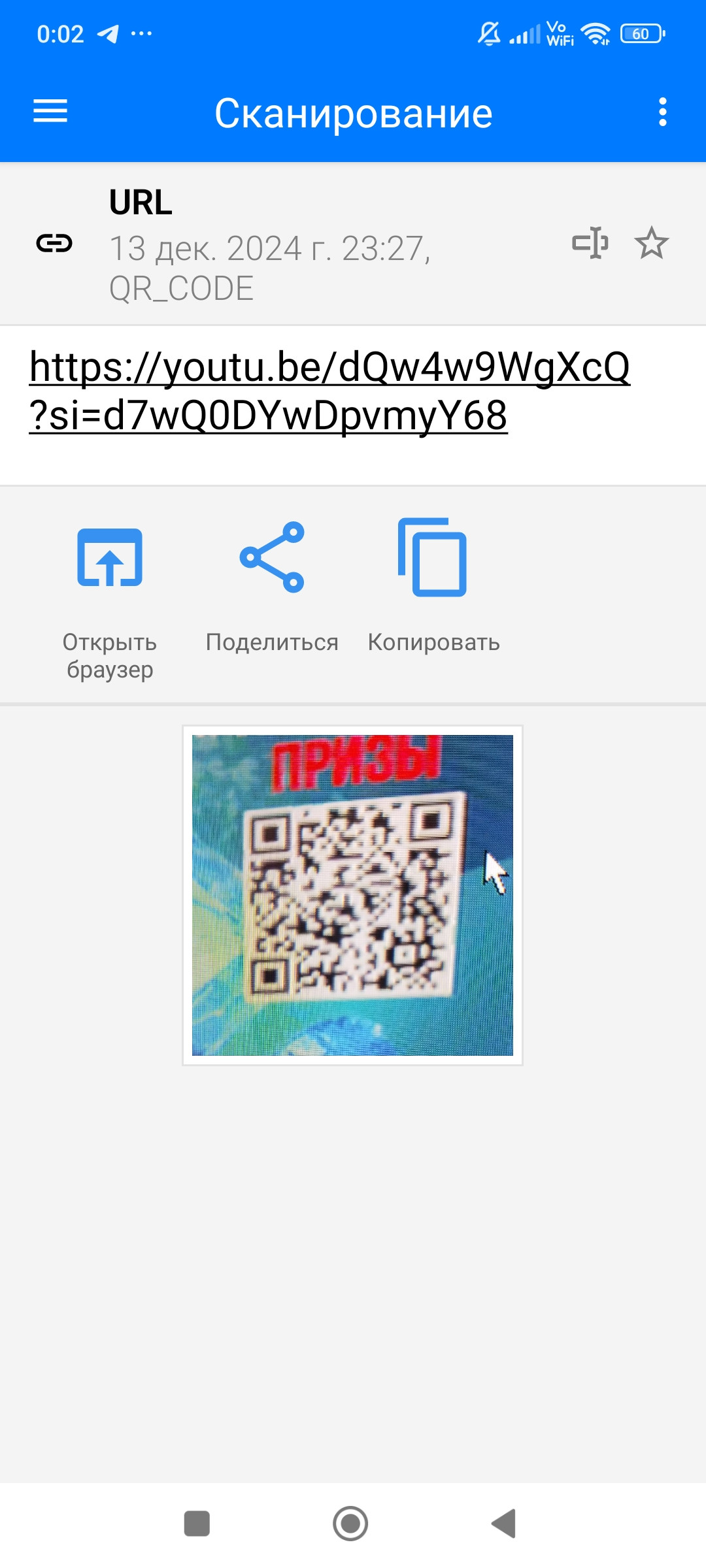Tap the rename scan icon
706x1568 pixels.
(x=590, y=243)
